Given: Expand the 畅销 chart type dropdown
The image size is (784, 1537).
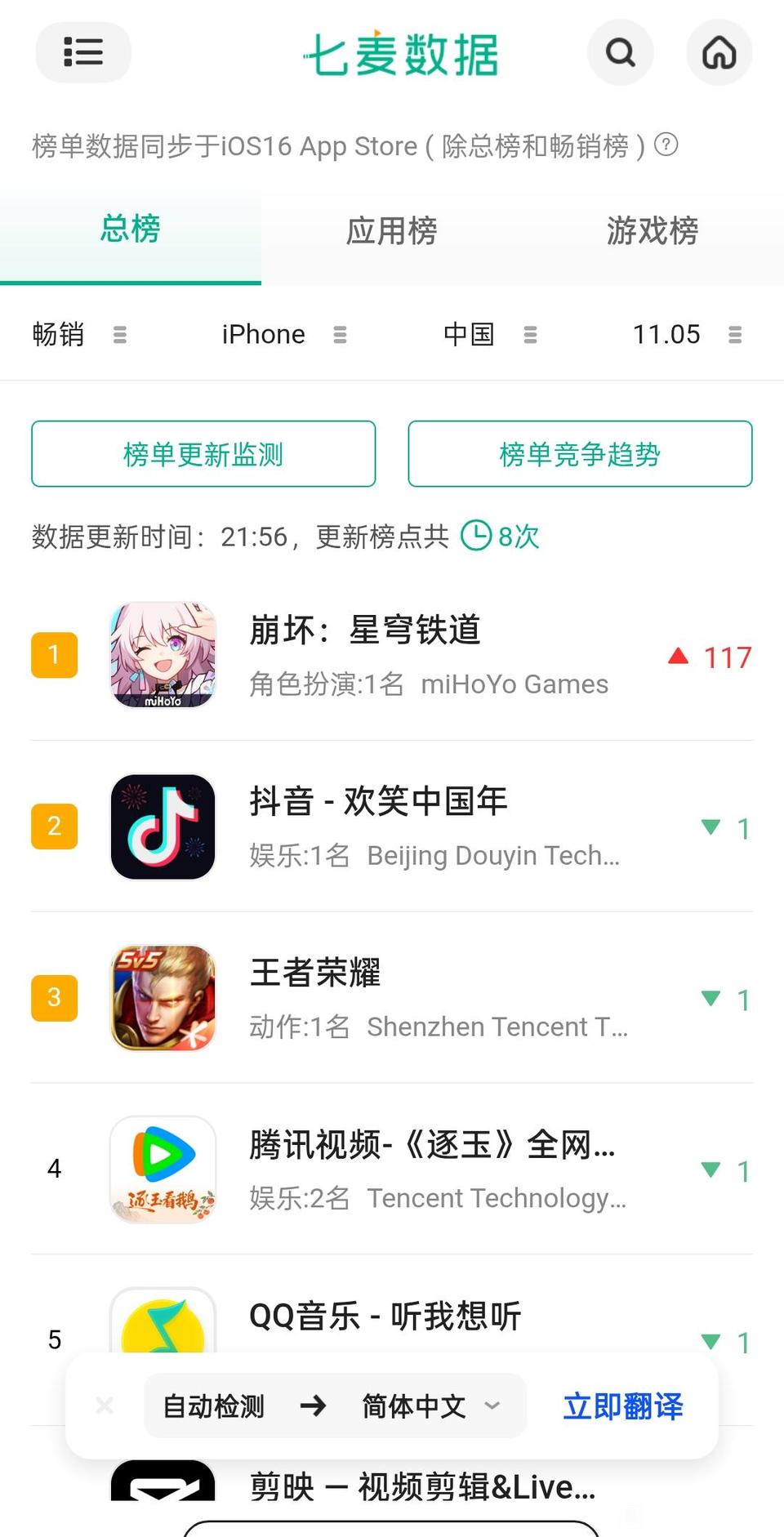Looking at the screenshot, I should coord(79,335).
